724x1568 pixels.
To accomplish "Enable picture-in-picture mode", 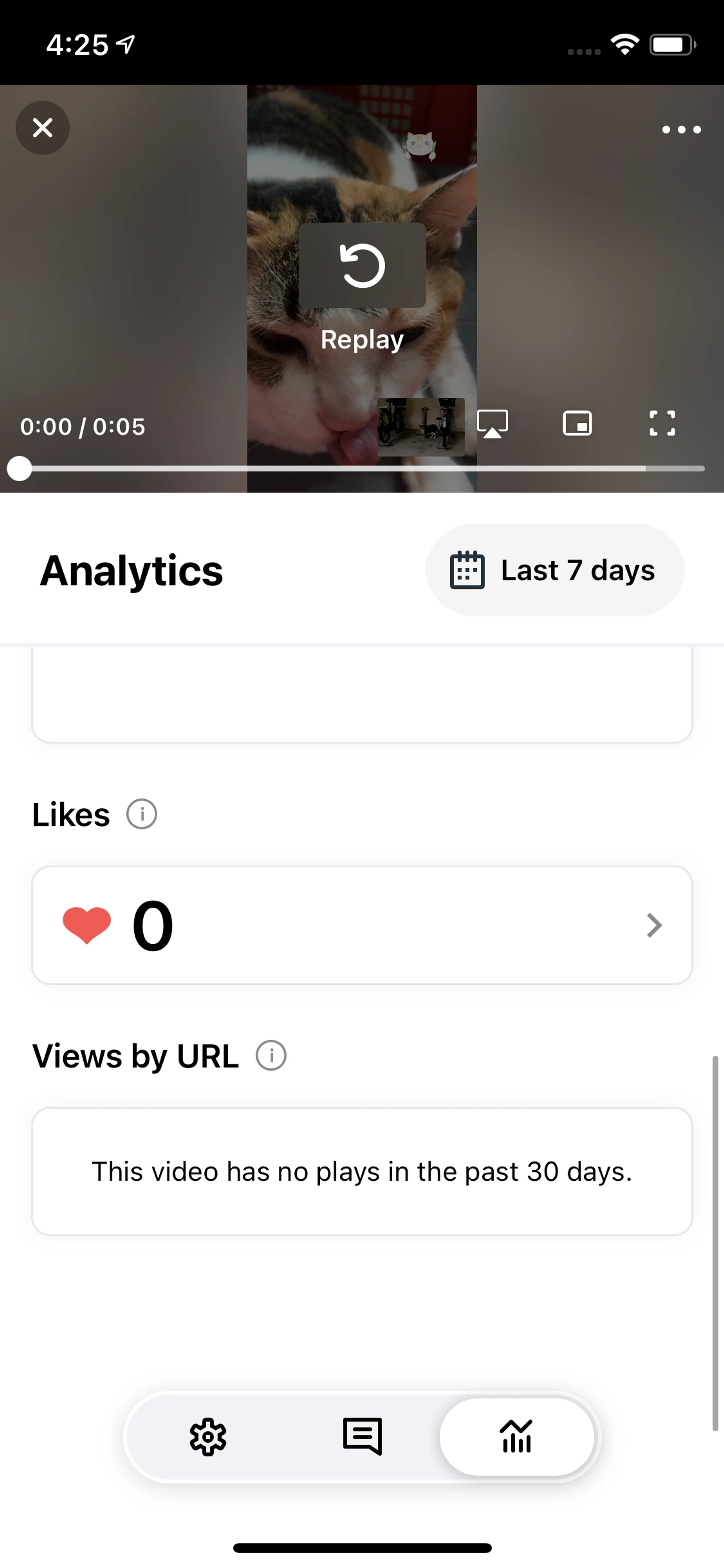I will click(x=577, y=424).
